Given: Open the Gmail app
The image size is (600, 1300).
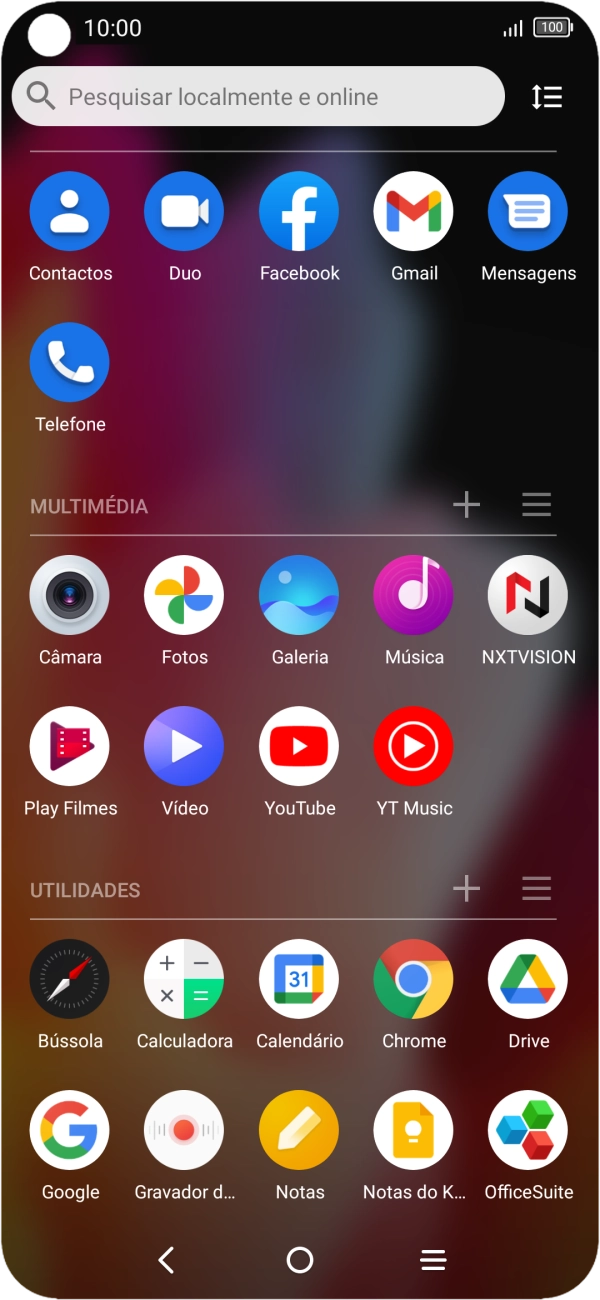Looking at the screenshot, I should (414, 212).
